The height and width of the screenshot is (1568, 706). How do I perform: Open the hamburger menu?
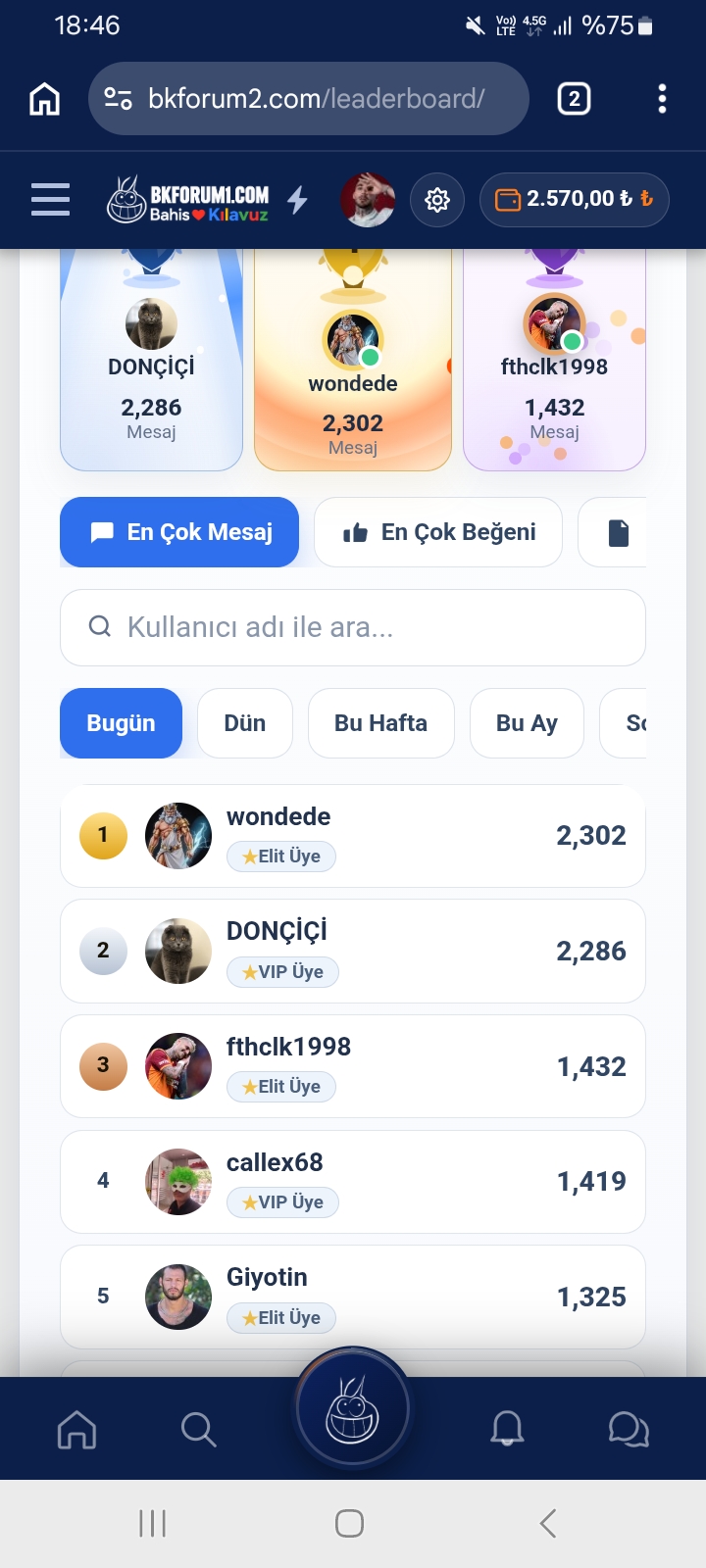50,199
